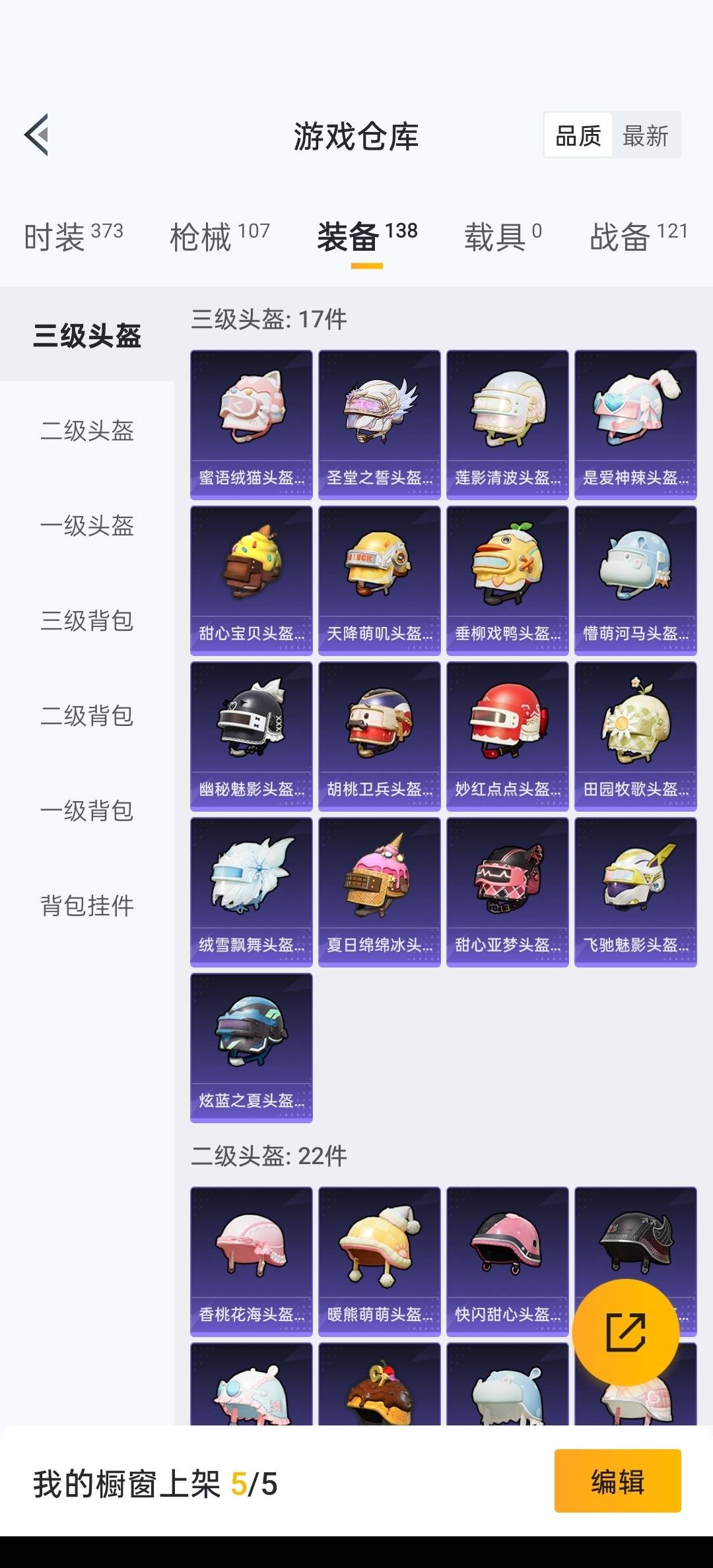Tap the 编辑 button

pos(618,1481)
